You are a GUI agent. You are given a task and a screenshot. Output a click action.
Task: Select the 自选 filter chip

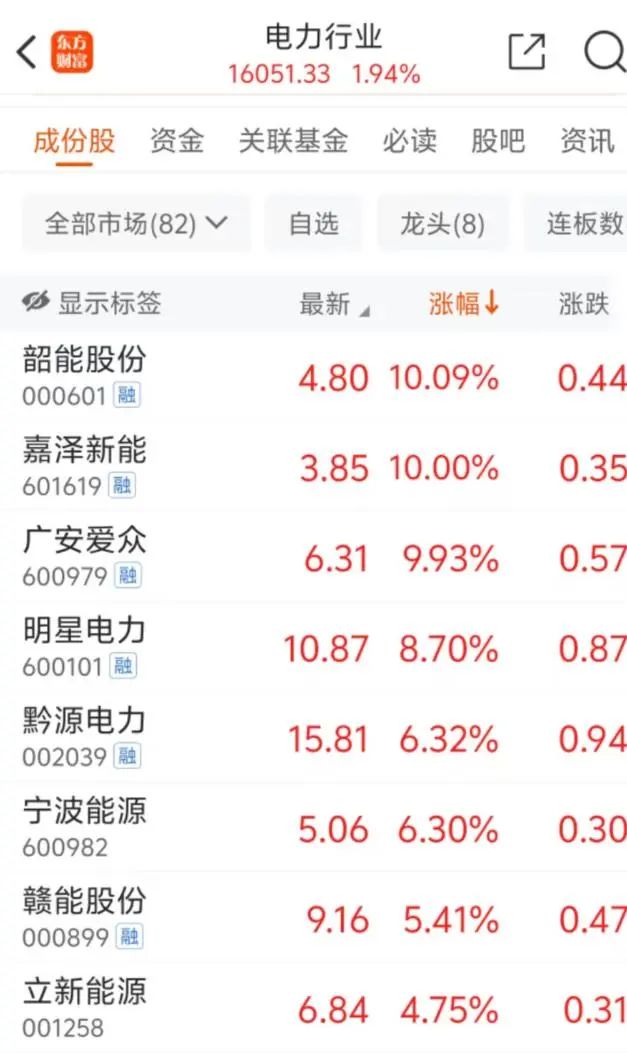[x=314, y=223]
